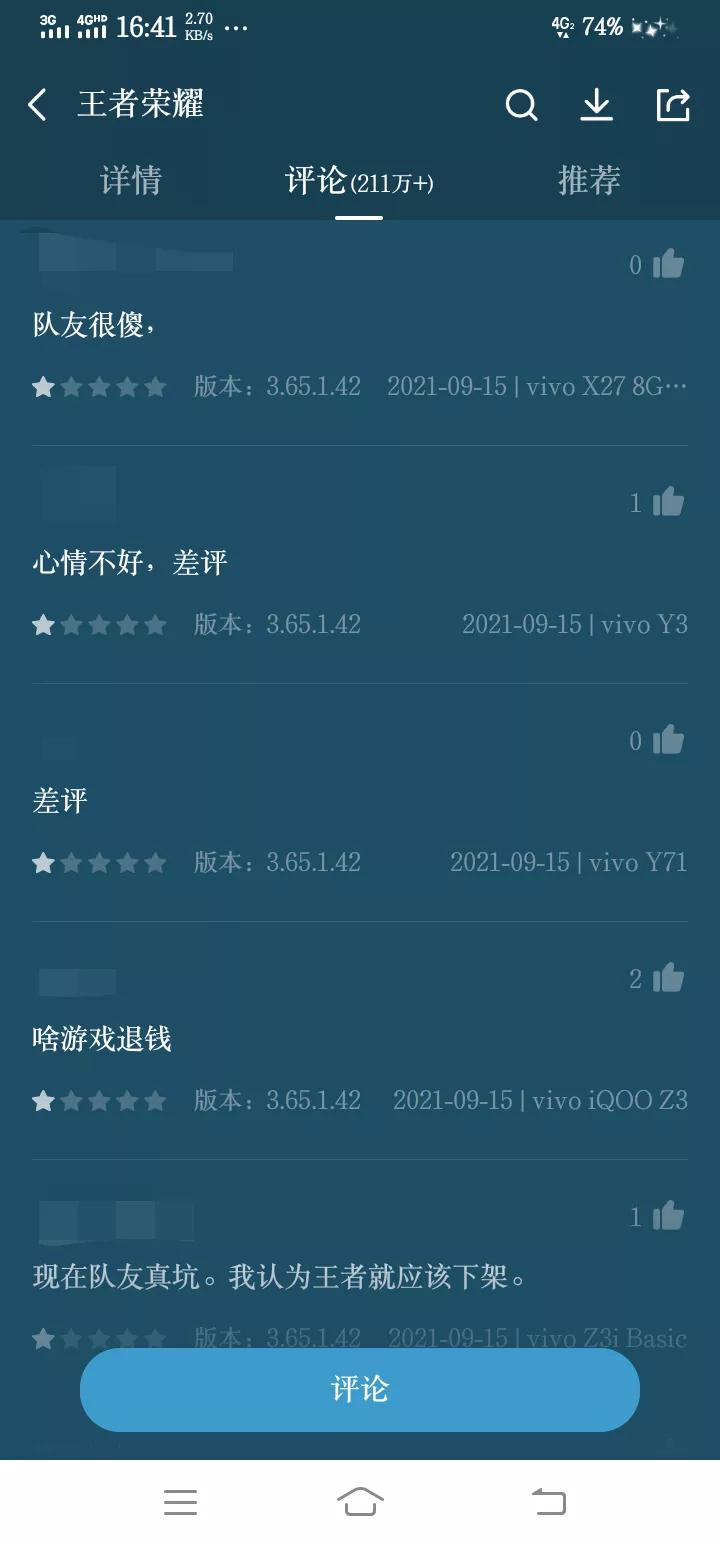Click the download icon in the top bar
The image size is (720, 1544).
point(597,104)
